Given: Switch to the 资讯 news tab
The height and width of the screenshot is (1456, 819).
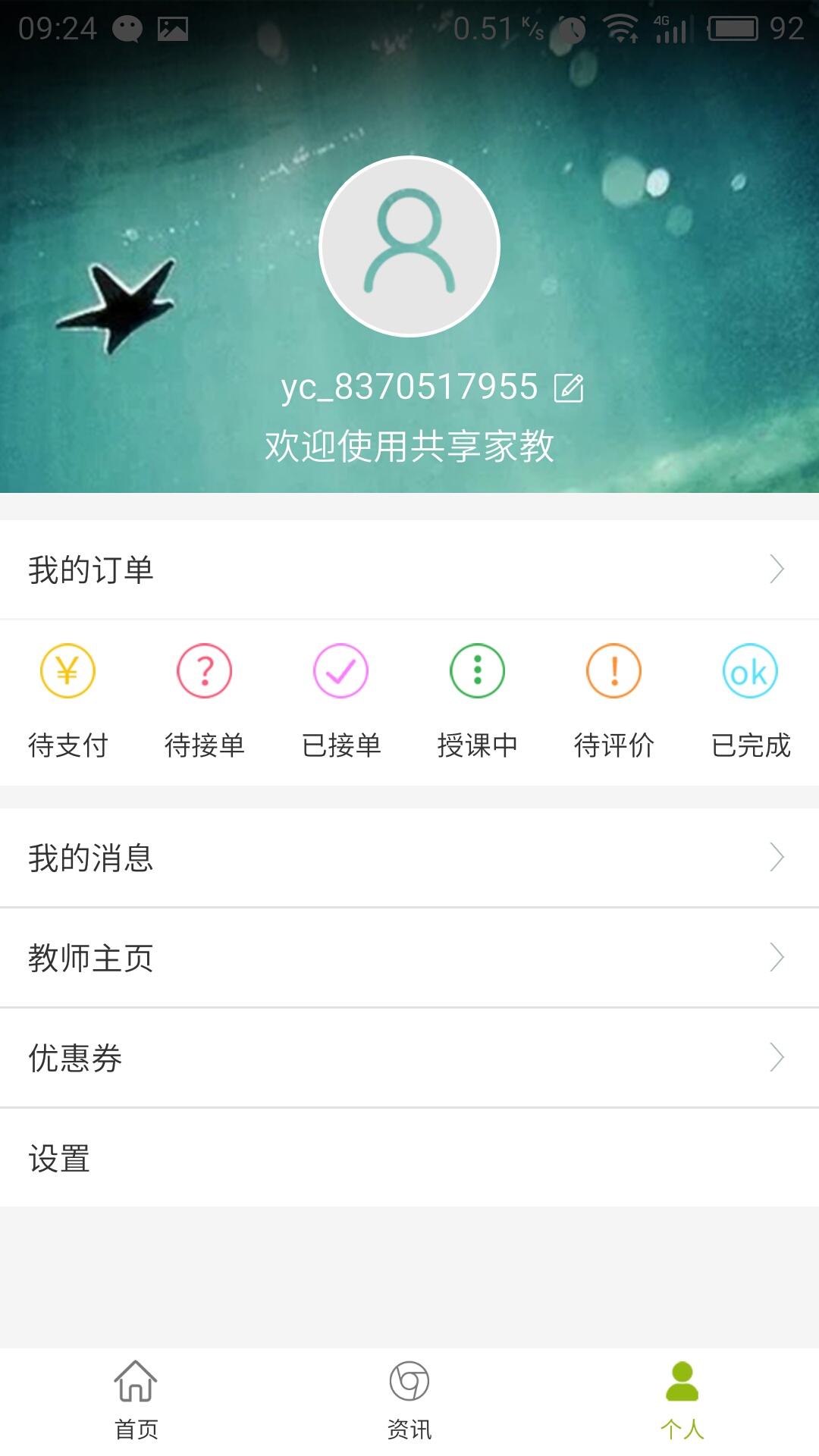Looking at the screenshot, I should [409, 1400].
